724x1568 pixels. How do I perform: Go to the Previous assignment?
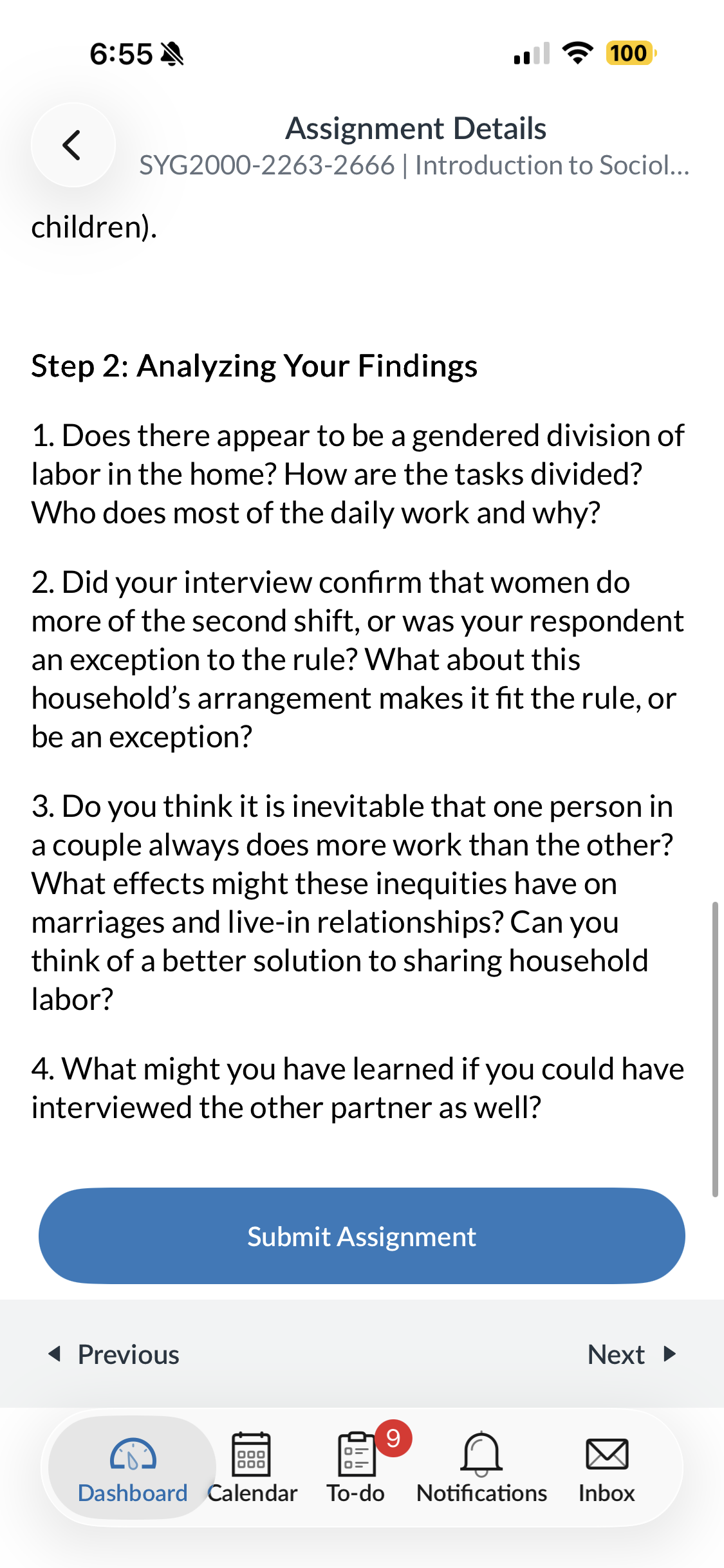click(115, 1354)
